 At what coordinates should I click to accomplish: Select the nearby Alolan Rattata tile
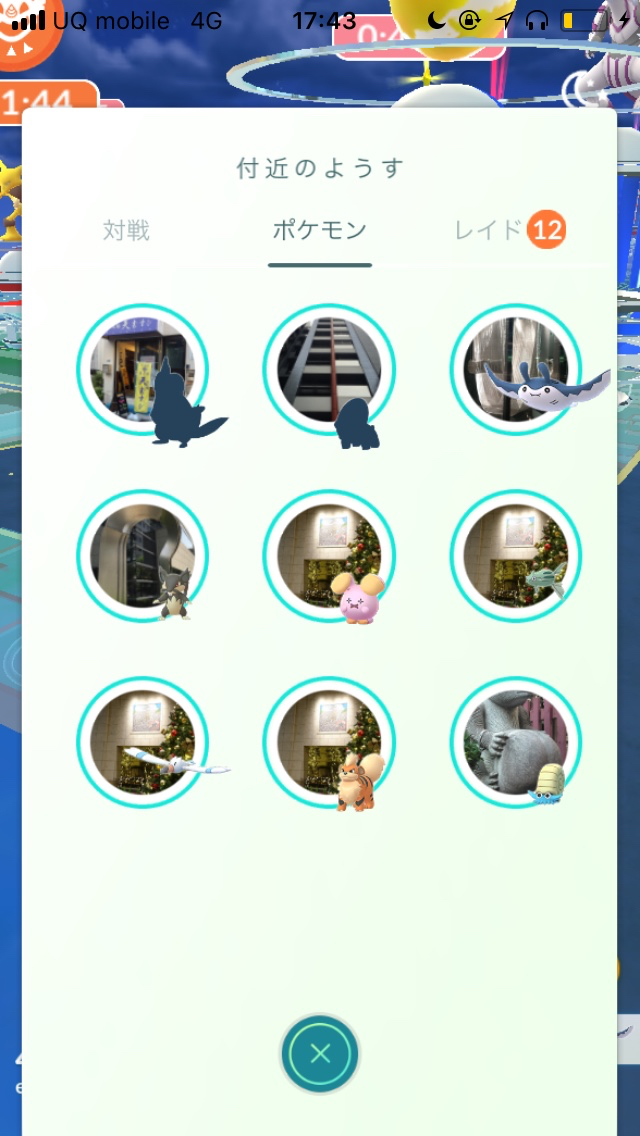pos(143,556)
